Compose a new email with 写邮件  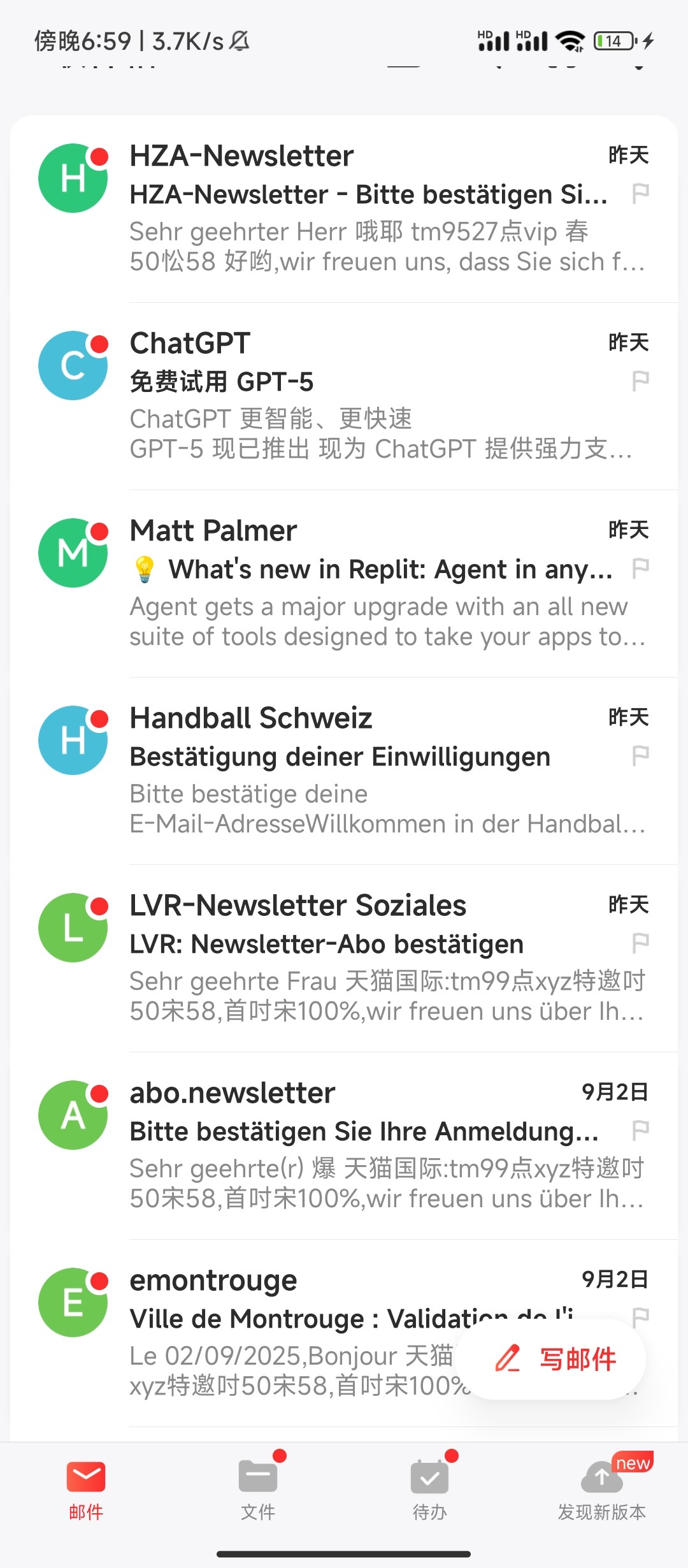tap(552, 1360)
